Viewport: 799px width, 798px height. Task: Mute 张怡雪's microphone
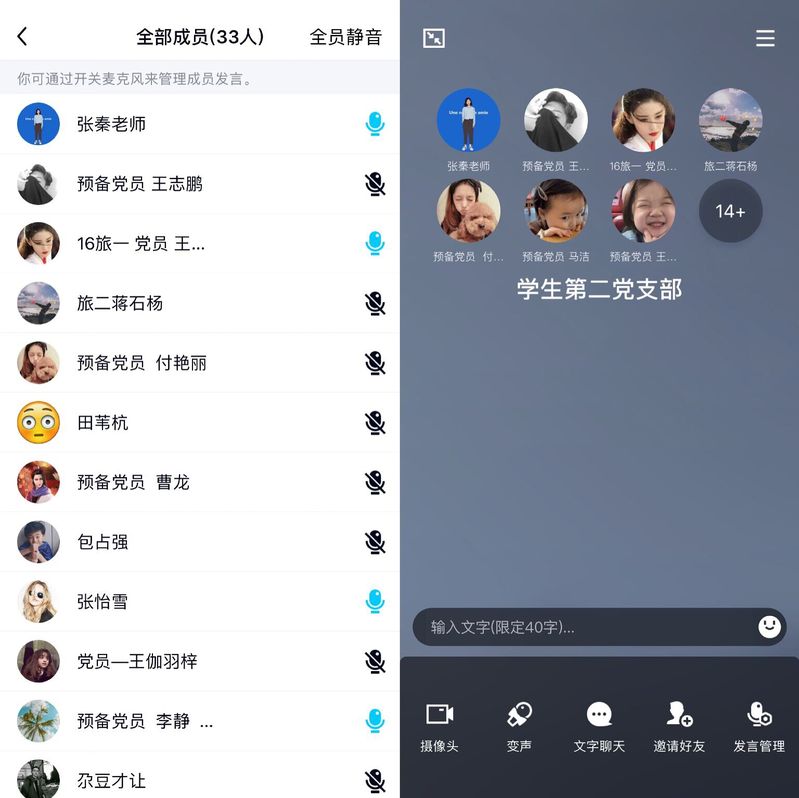pos(375,601)
